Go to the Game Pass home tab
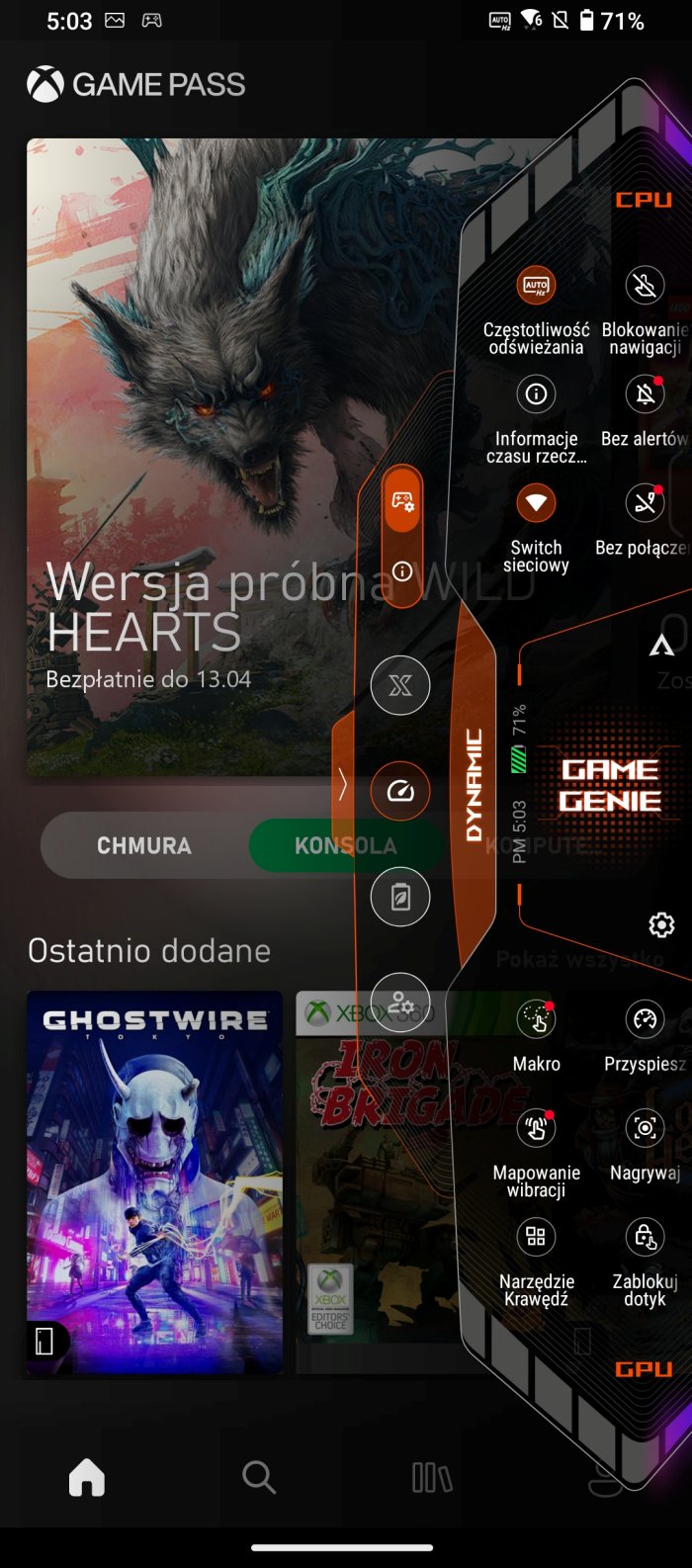 [x=87, y=1478]
